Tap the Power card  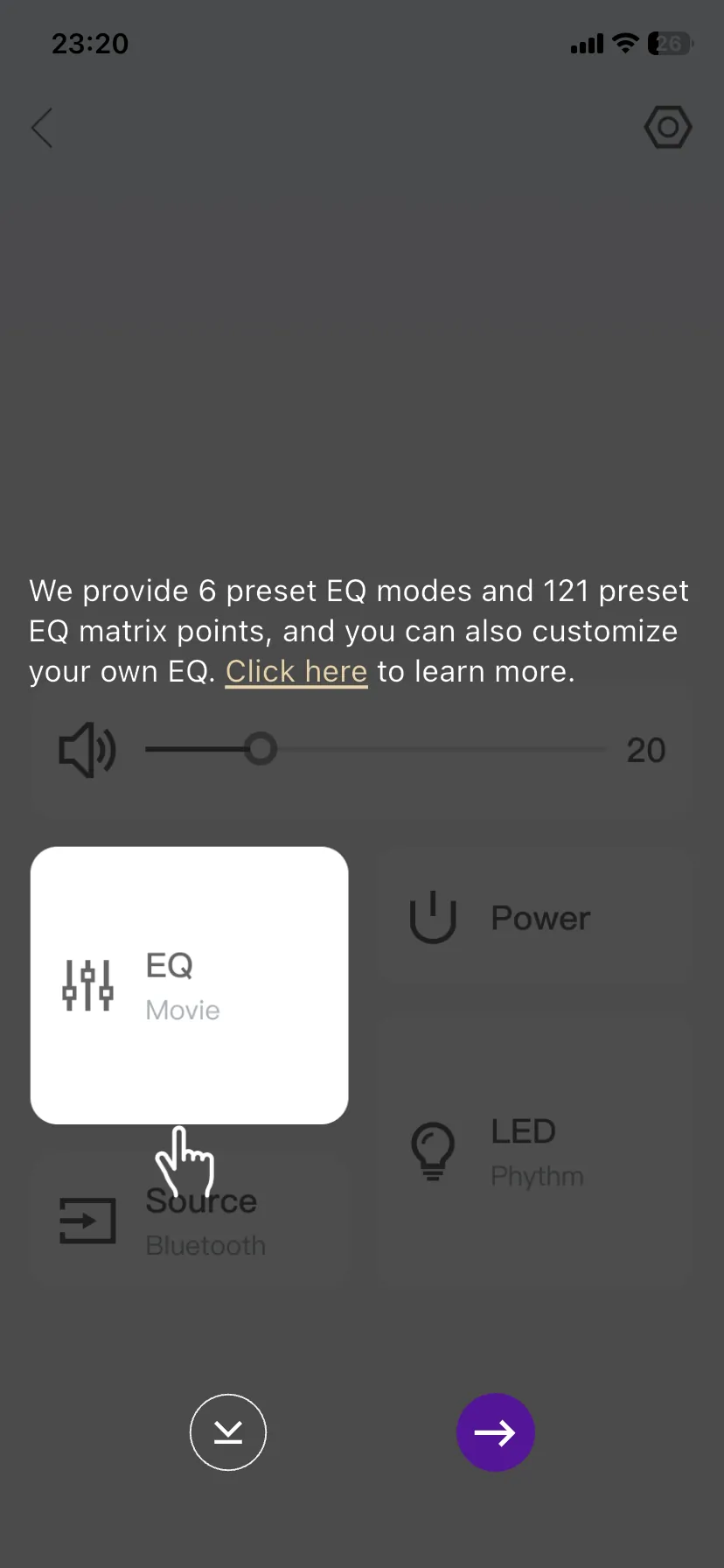click(535, 918)
